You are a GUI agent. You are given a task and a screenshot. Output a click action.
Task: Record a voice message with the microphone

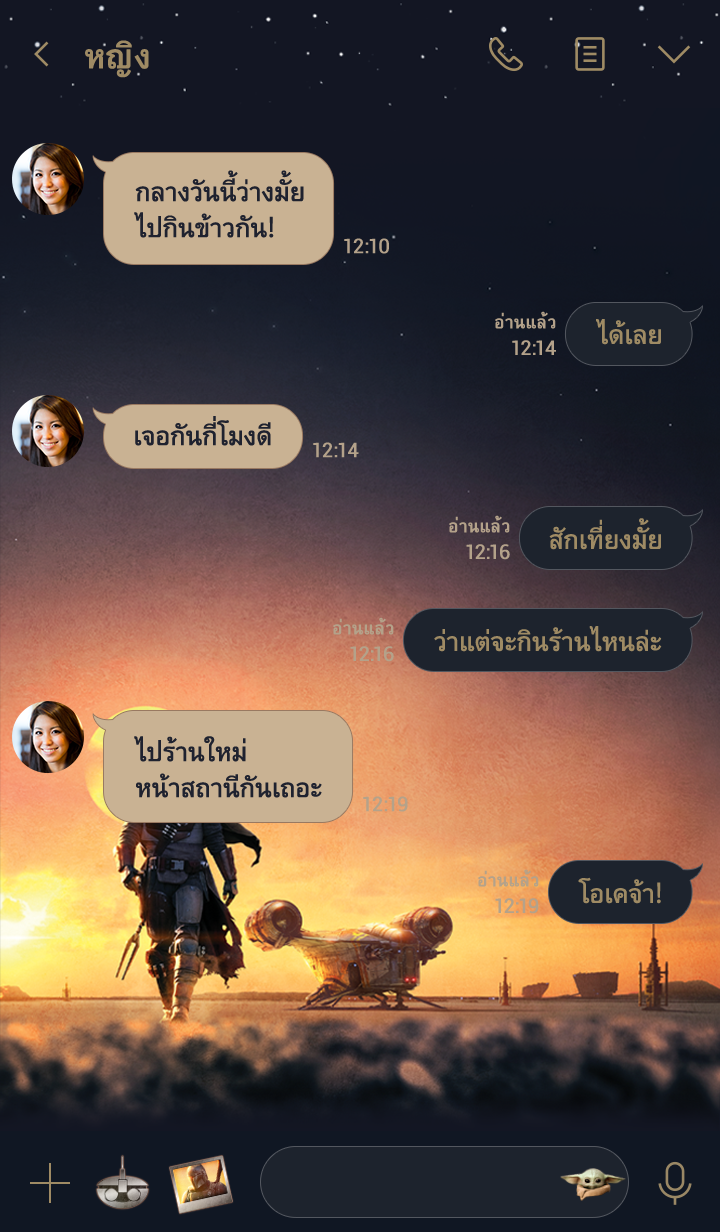point(675,1183)
